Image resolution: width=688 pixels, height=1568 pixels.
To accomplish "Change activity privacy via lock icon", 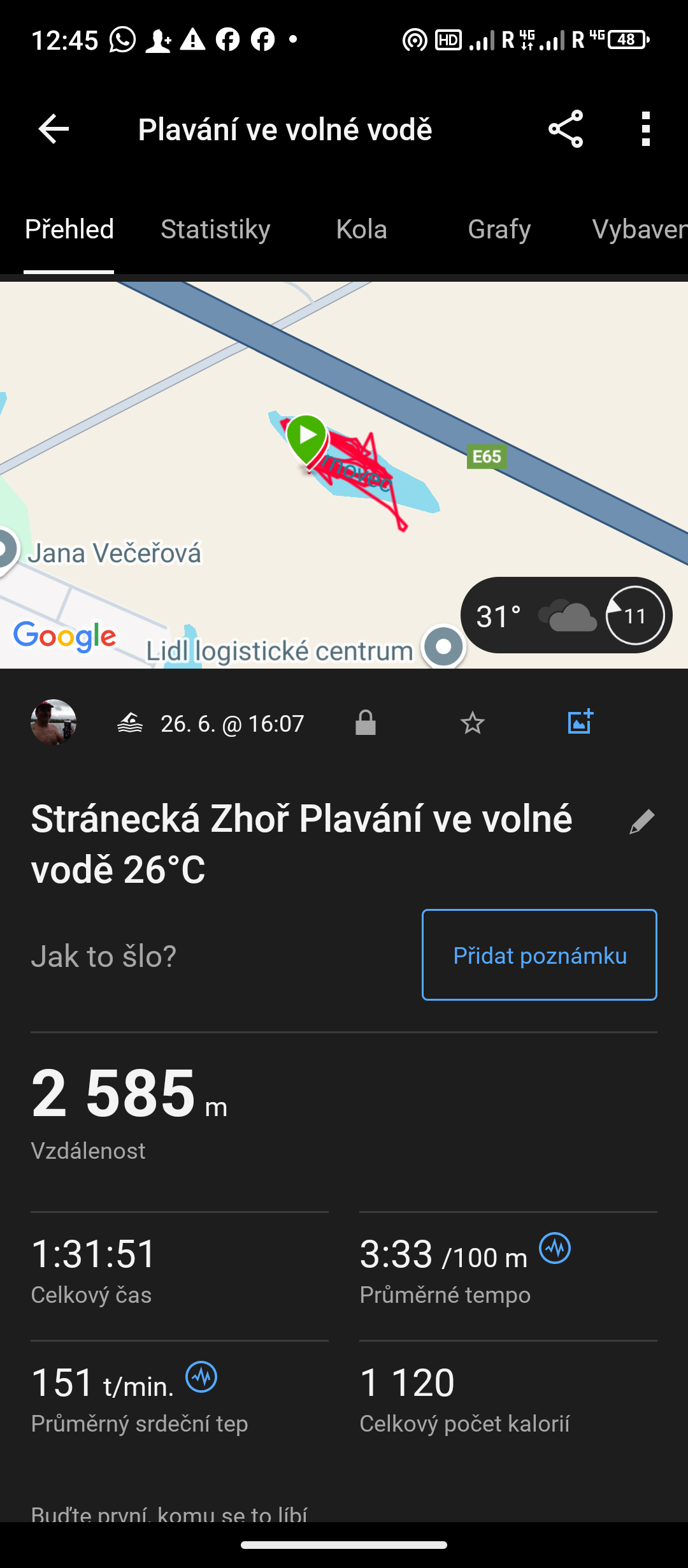I will [366, 723].
